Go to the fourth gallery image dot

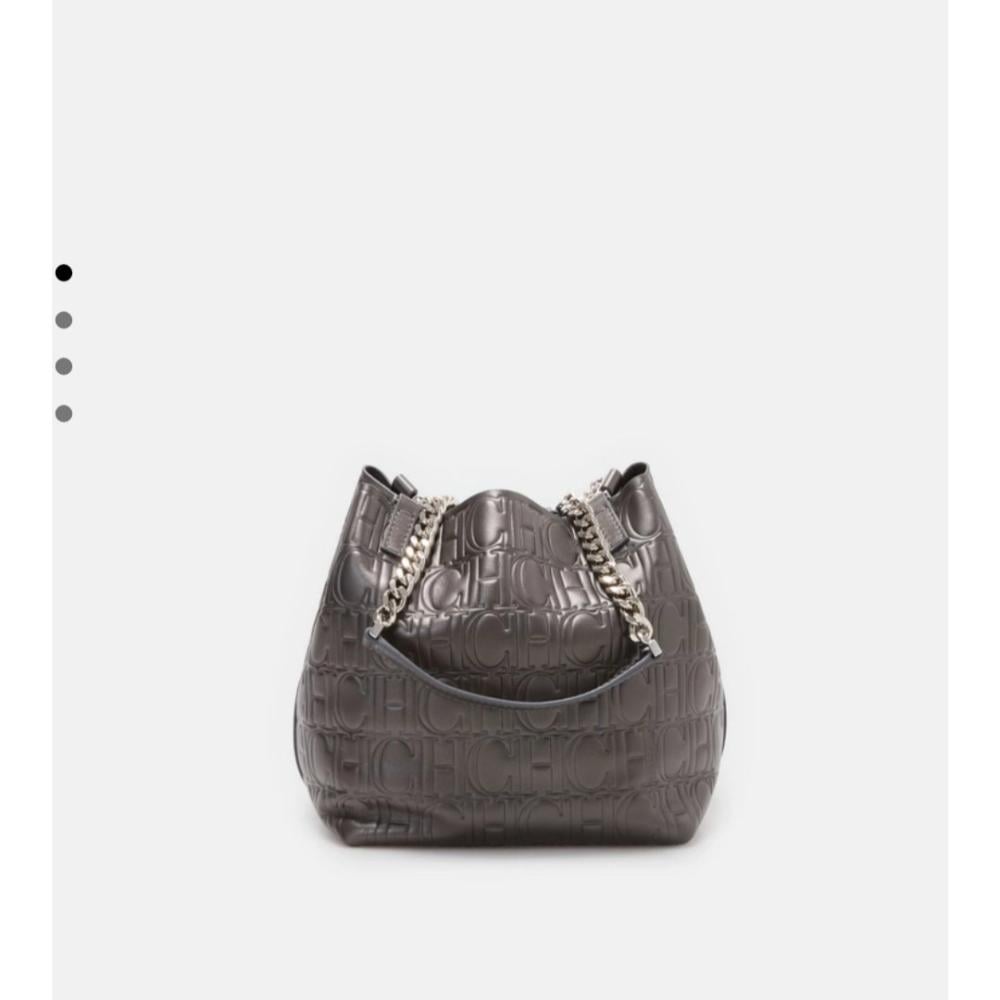(64, 413)
